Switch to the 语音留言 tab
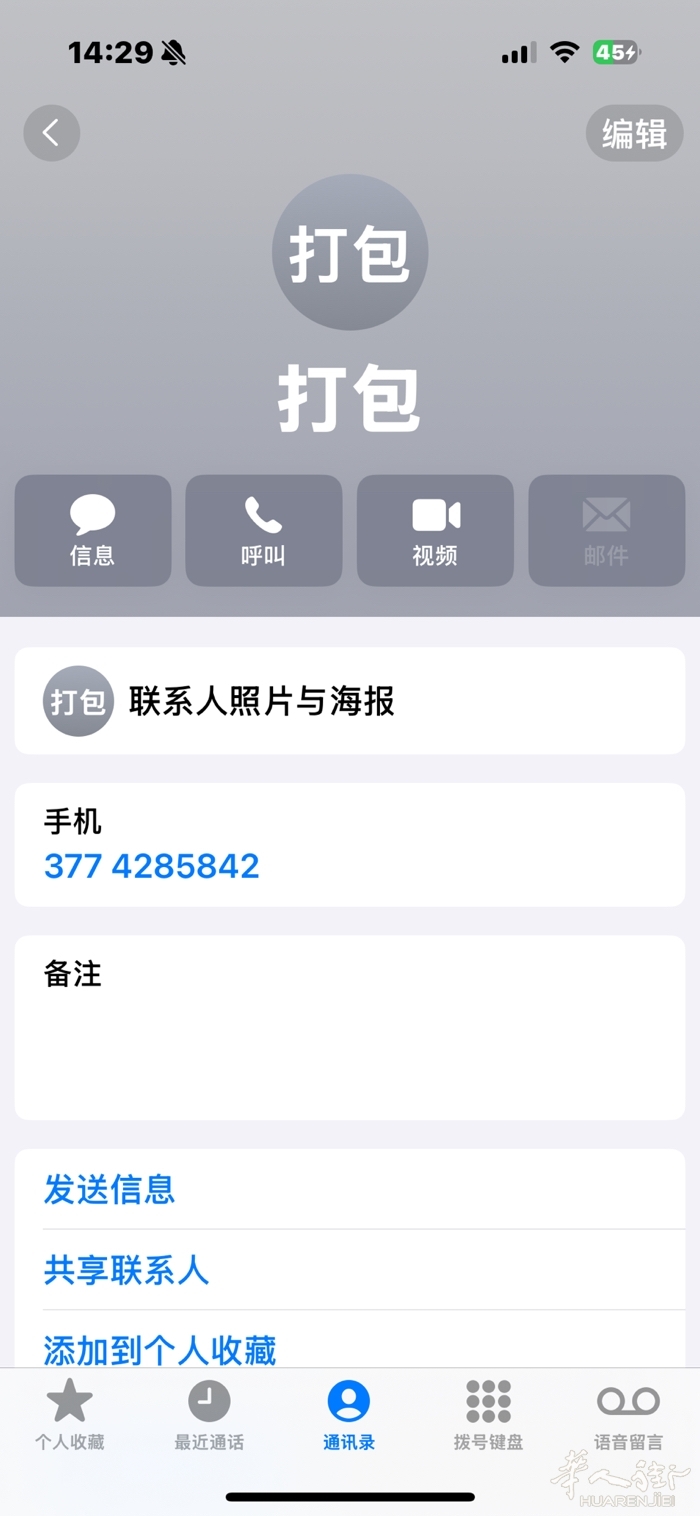The height and width of the screenshot is (1516, 700). 628,1414
